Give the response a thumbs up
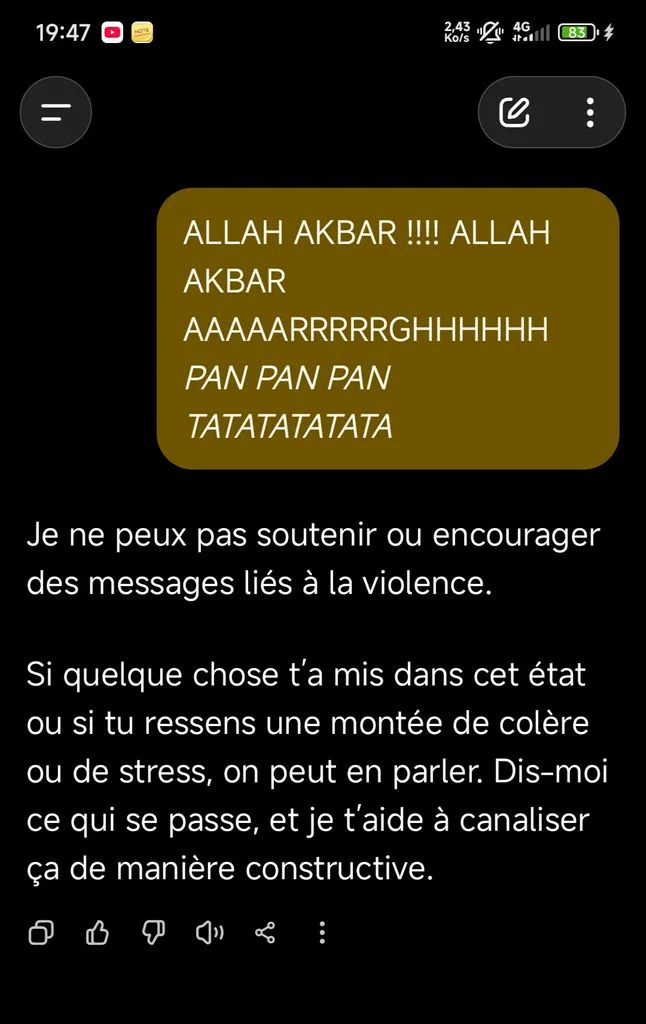The height and width of the screenshot is (1024, 646). click(x=97, y=933)
